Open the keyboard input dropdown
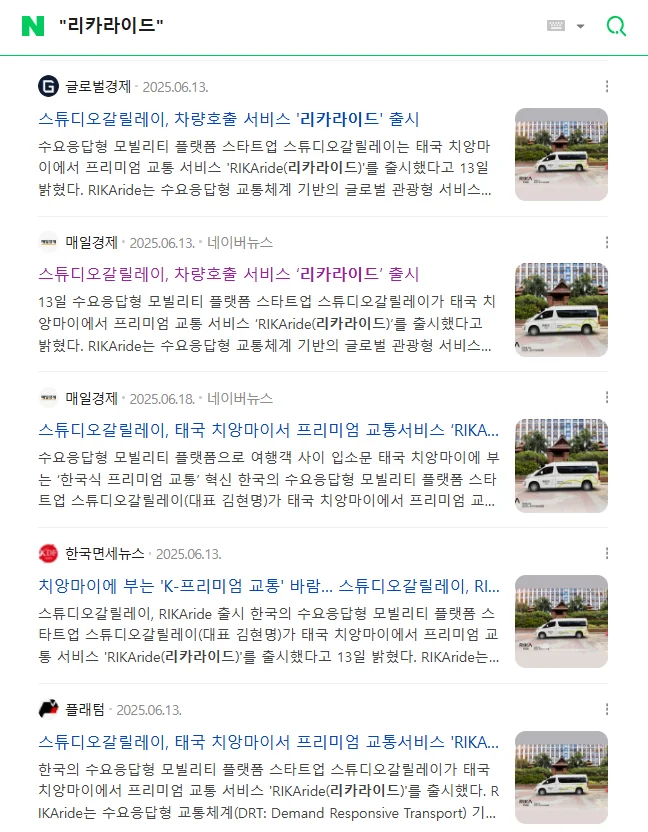Image resolution: width=648 pixels, height=832 pixels. point(566,26)
